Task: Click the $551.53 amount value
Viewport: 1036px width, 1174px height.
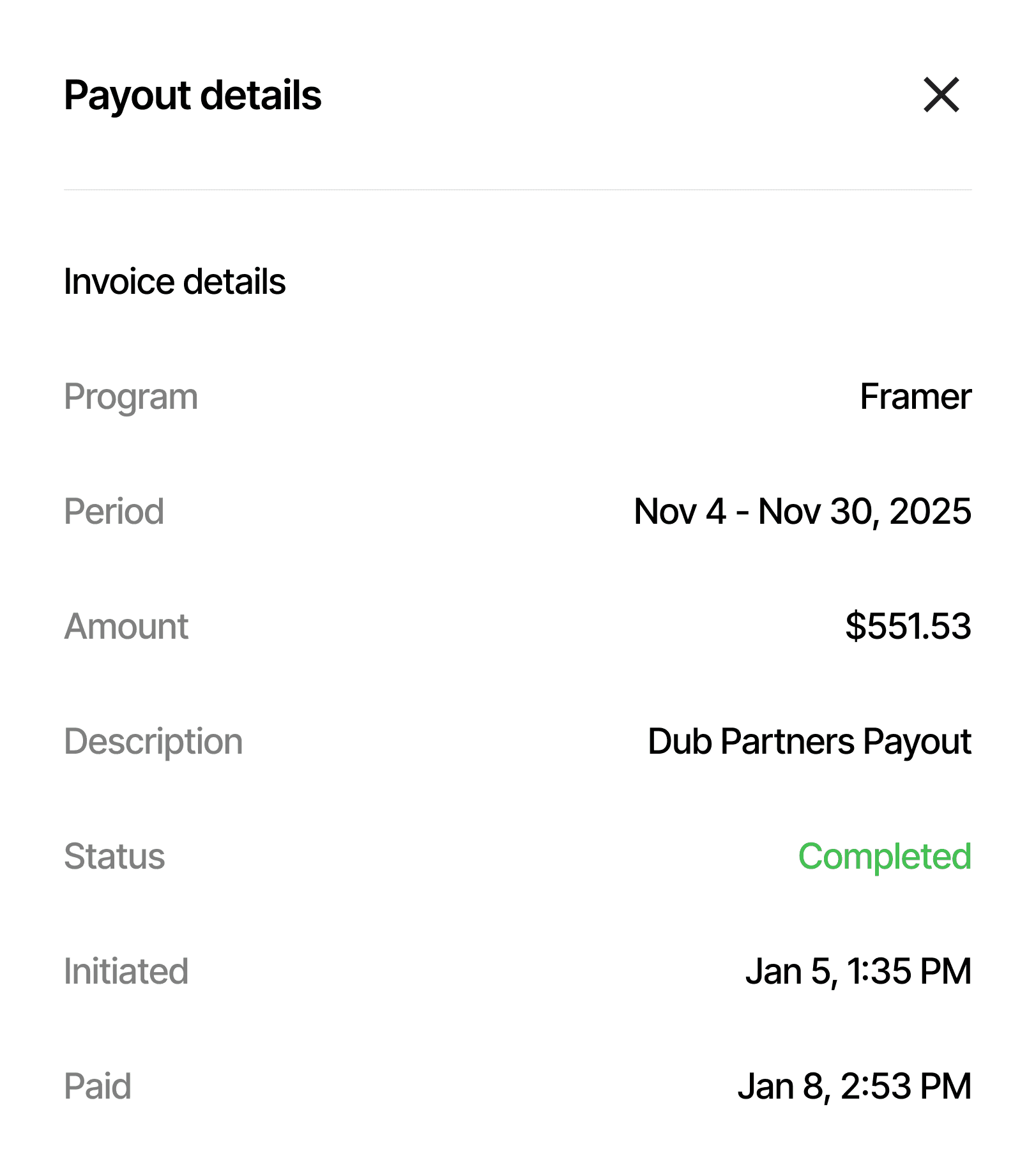Action: point(908,626)
